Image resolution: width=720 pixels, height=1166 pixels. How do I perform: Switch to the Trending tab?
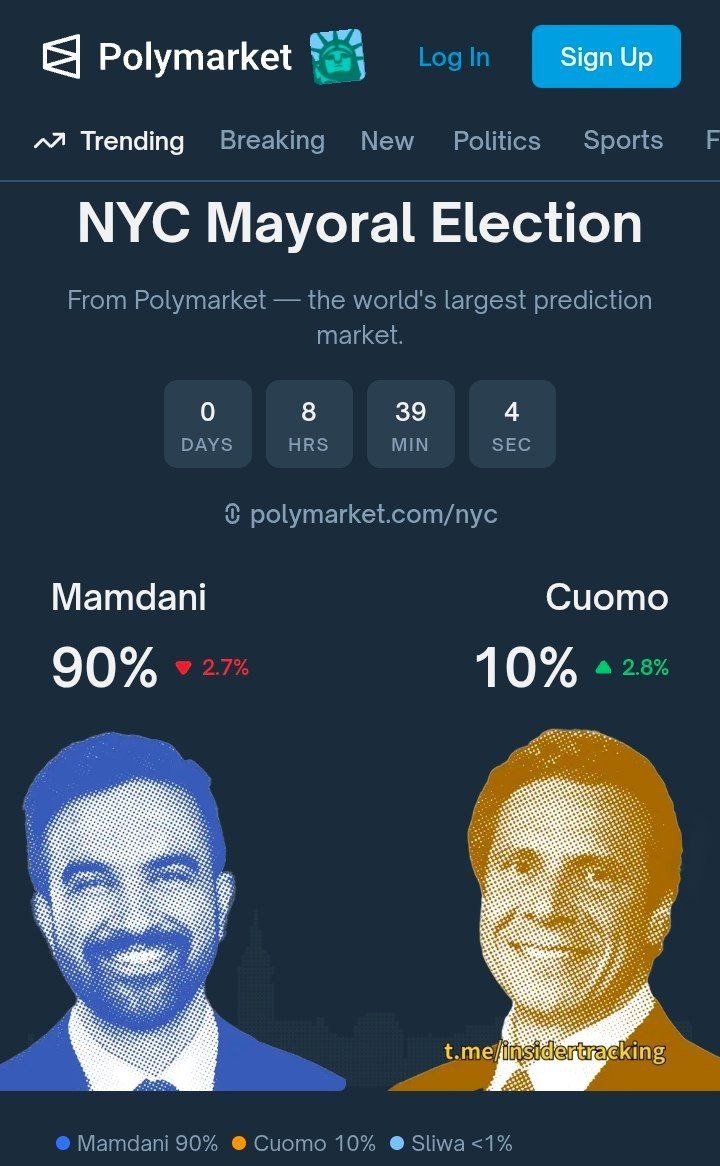point(110,141)
